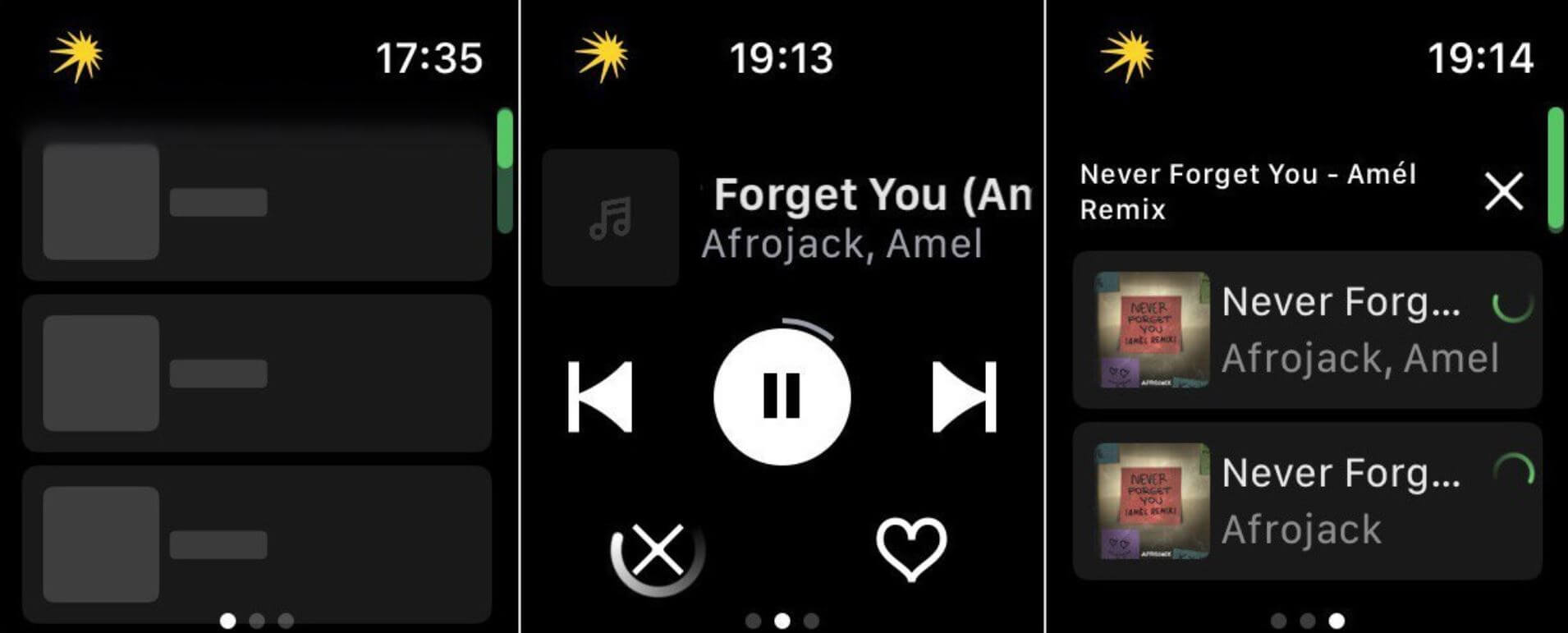Pause the currently playing track
Screen dimensions: 1568x633
781,397
